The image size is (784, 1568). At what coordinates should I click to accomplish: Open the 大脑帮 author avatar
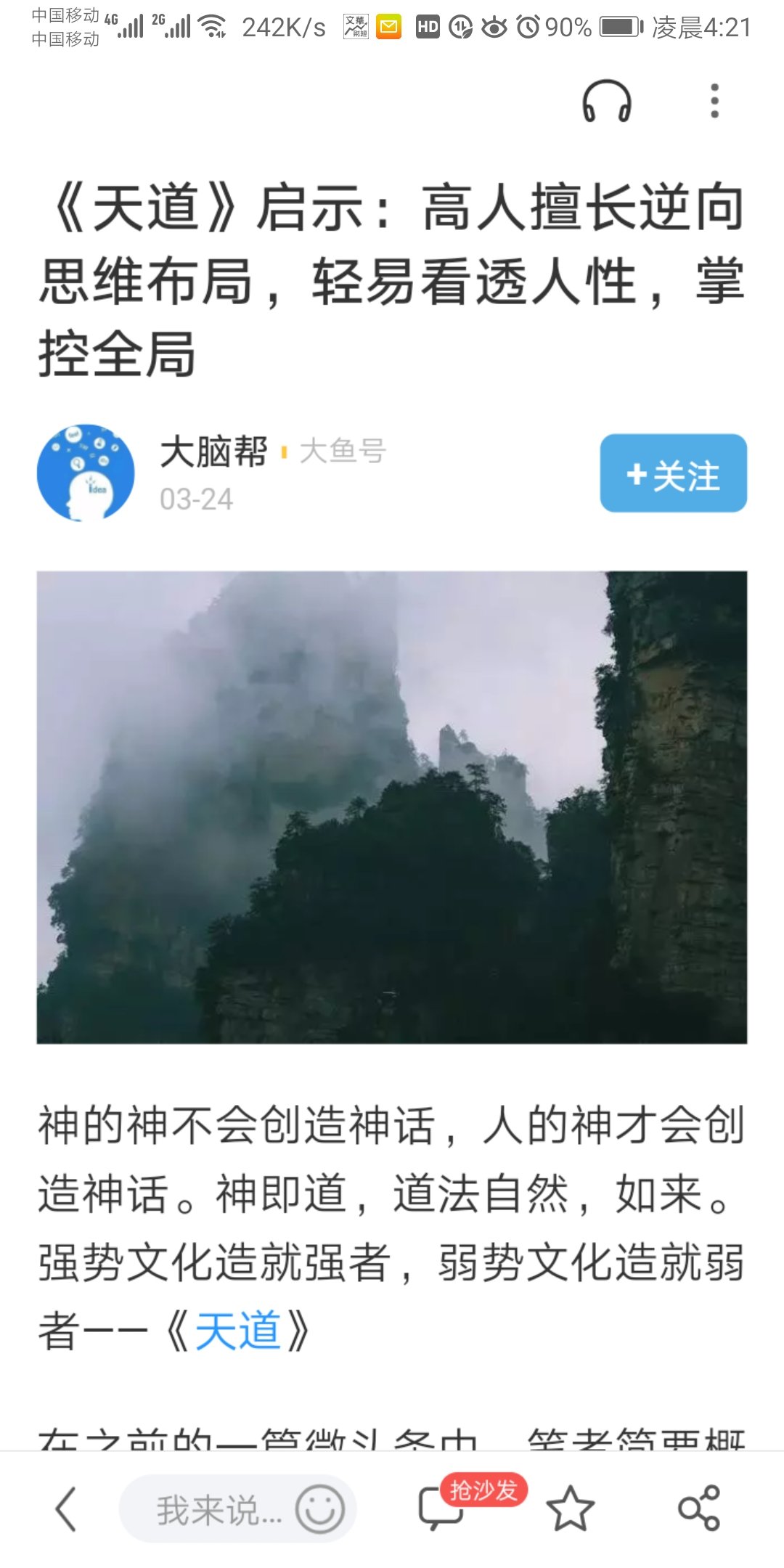click(x=86, y=473)
